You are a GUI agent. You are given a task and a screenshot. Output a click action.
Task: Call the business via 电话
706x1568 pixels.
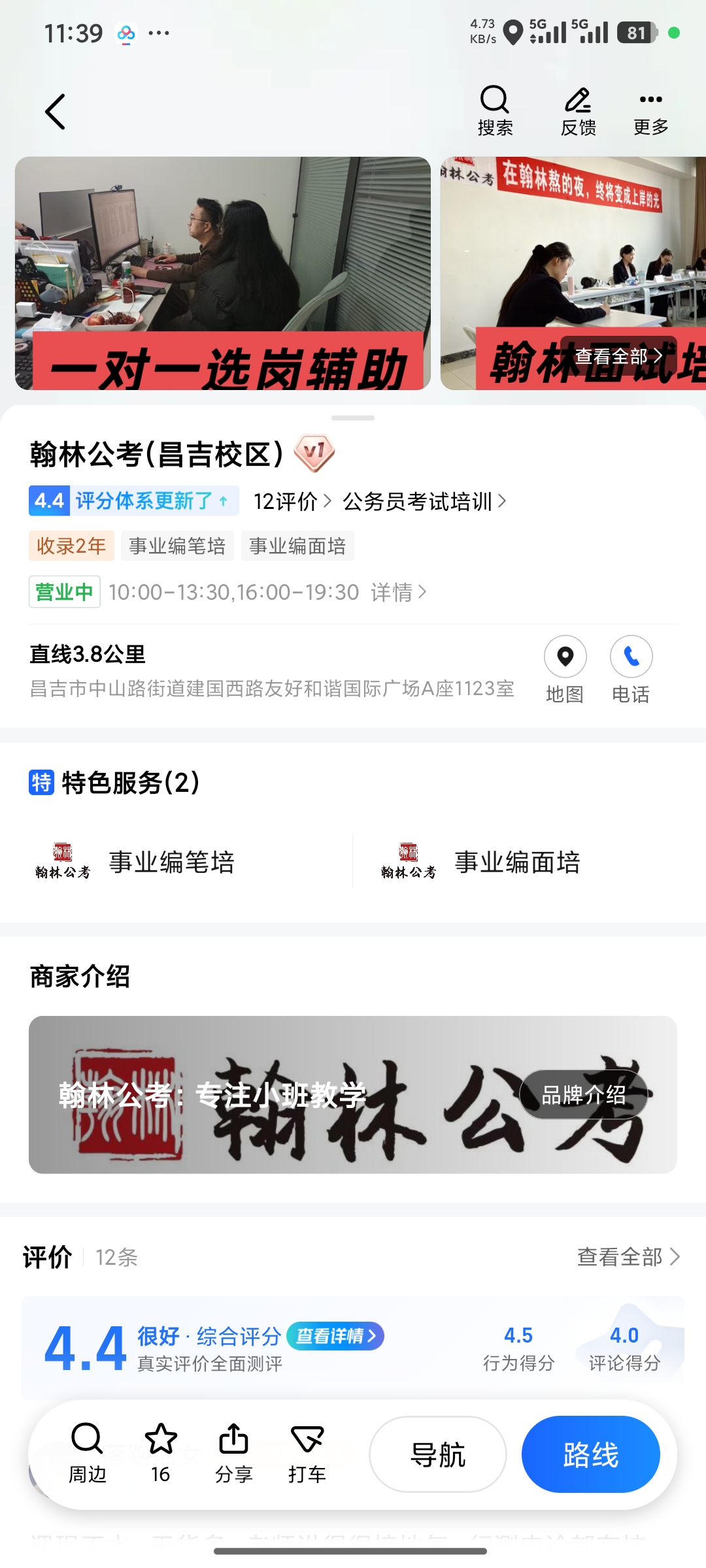coord(631,670)
